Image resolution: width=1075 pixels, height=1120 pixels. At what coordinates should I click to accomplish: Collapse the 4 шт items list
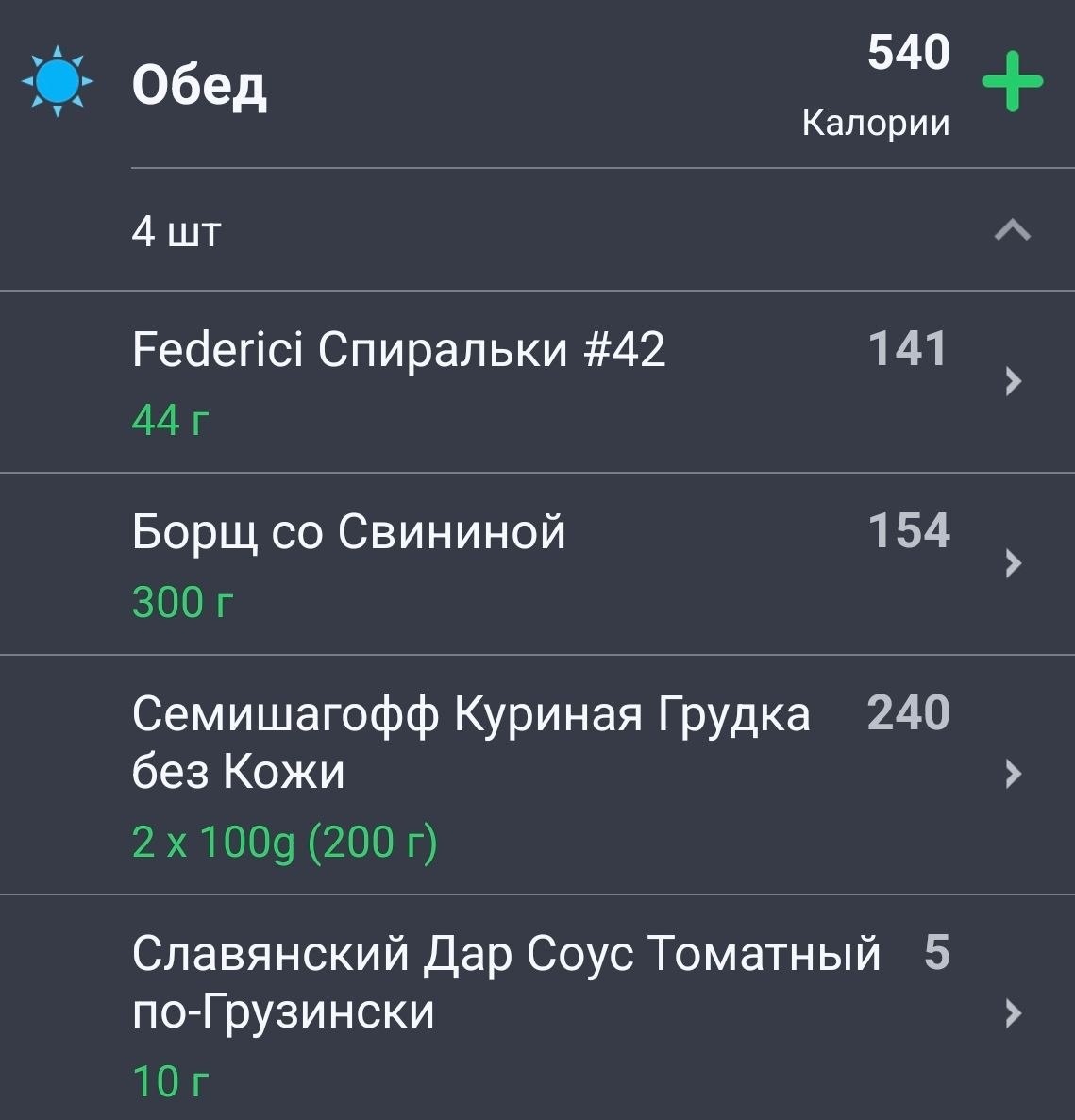1012,230
